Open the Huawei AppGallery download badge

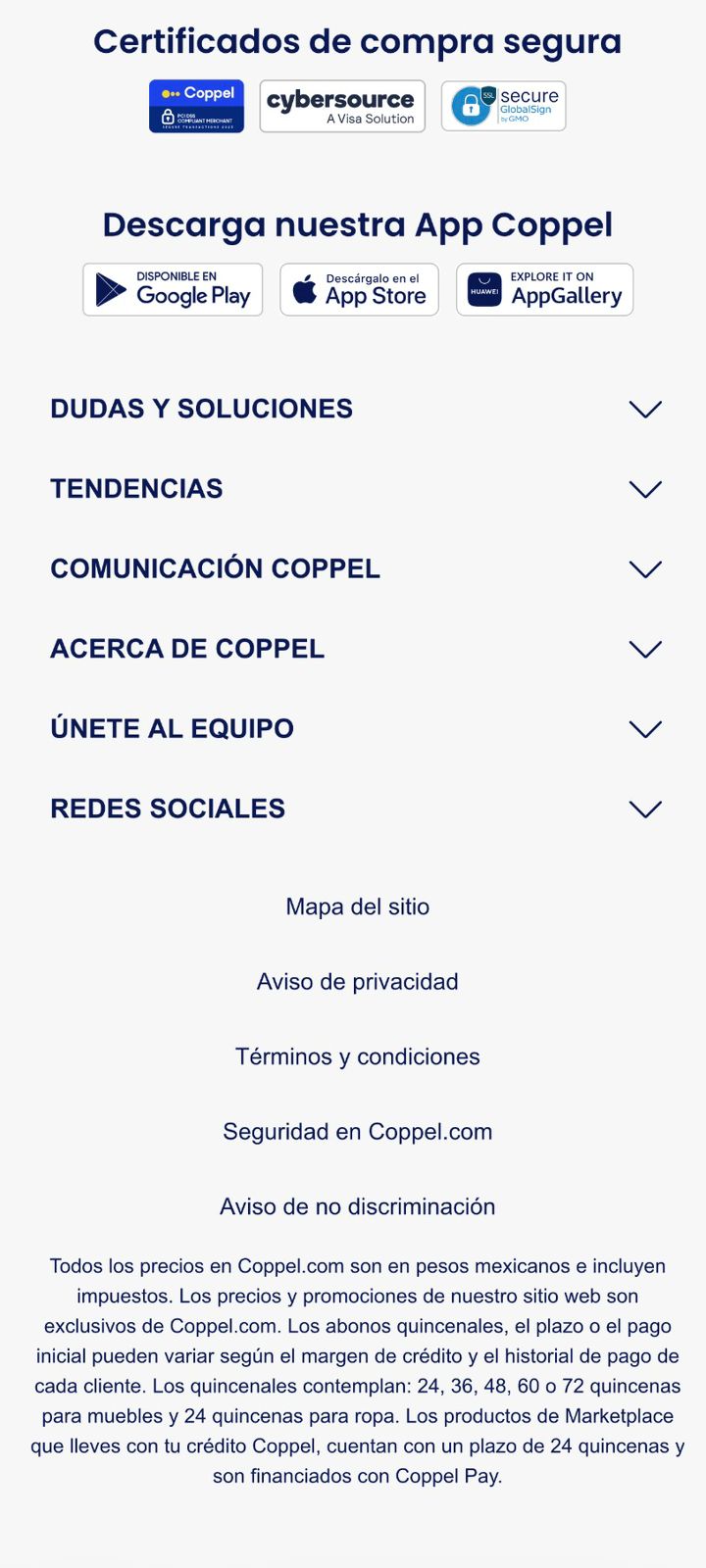coord(544,289)
